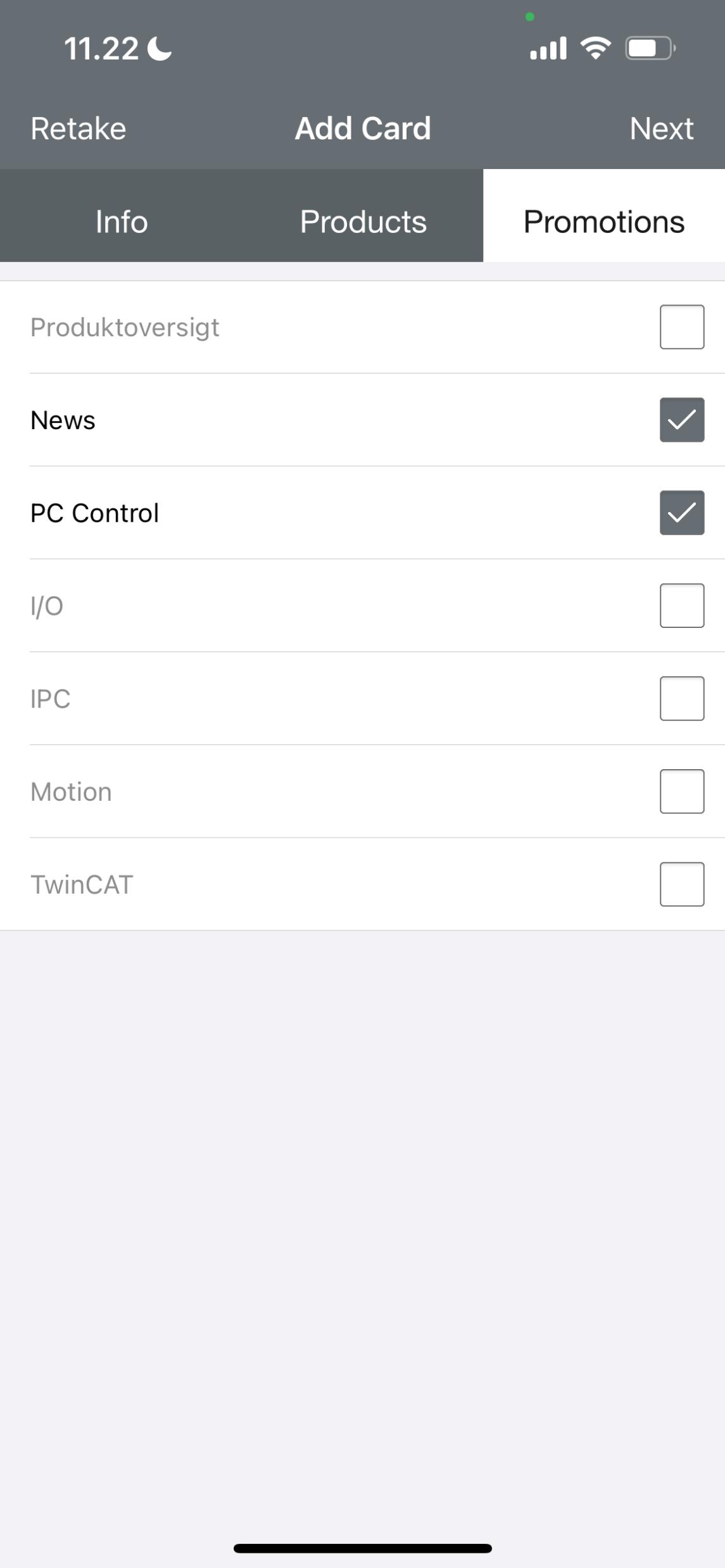Proceed with the Next button
The image size is (725, 1568).
661,129
